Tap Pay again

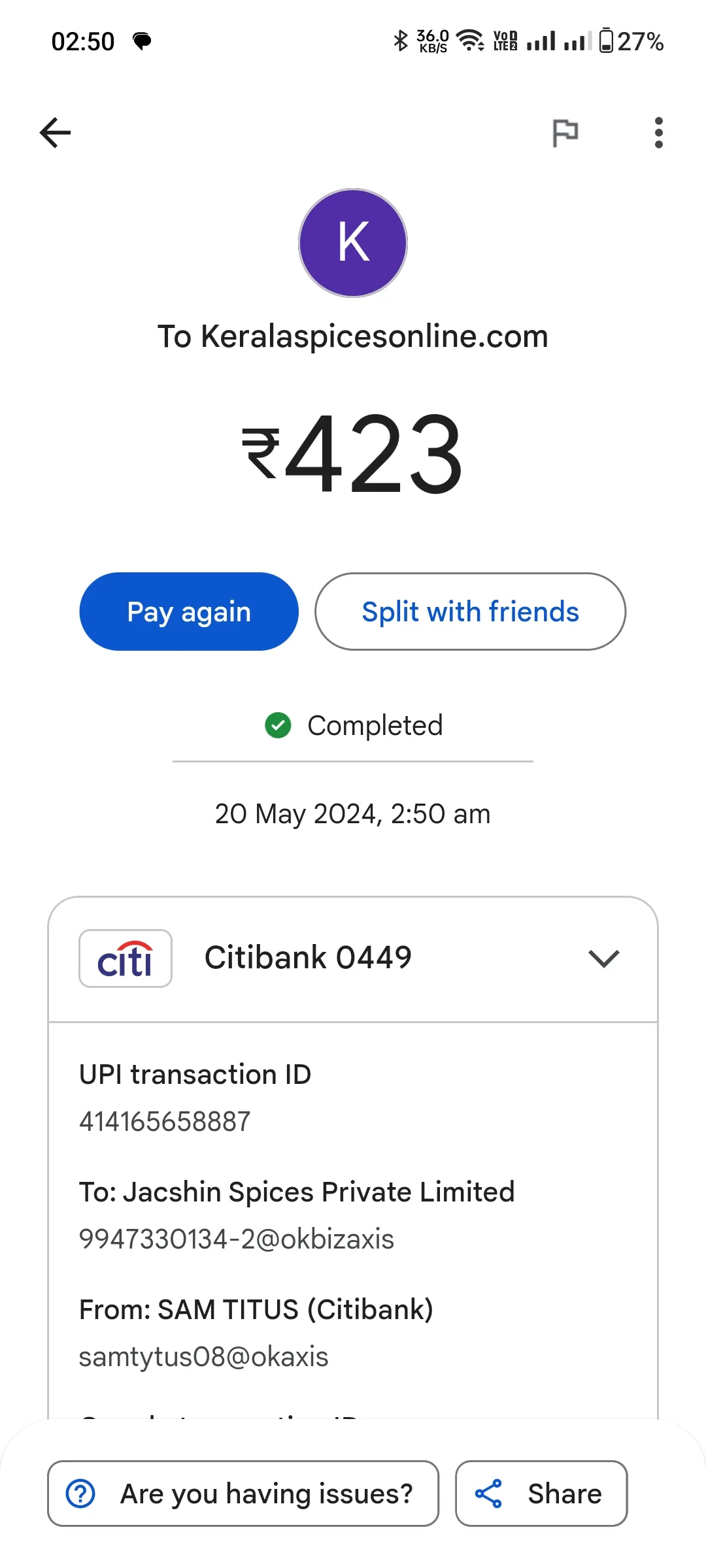click(189, 612)
